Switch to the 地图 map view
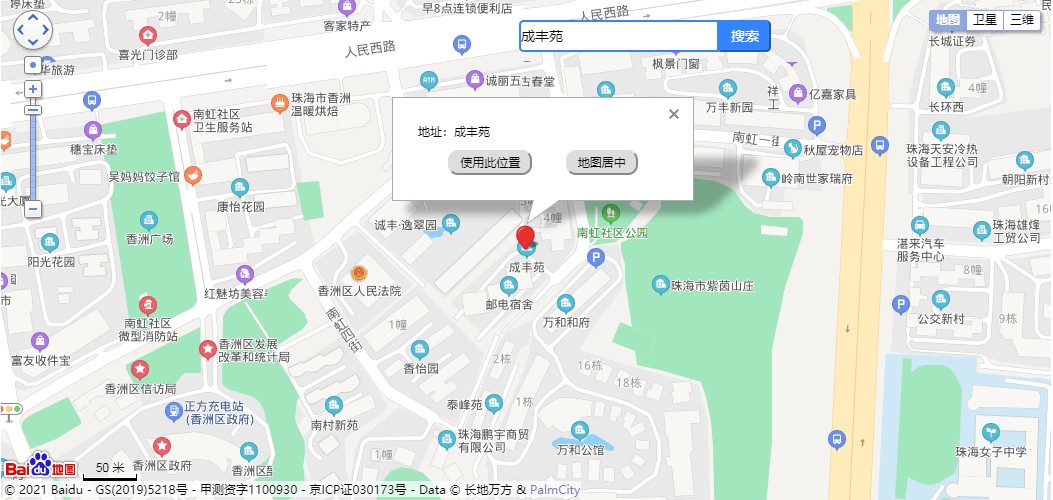This screenshot has width=1053, height=500. 947,19
